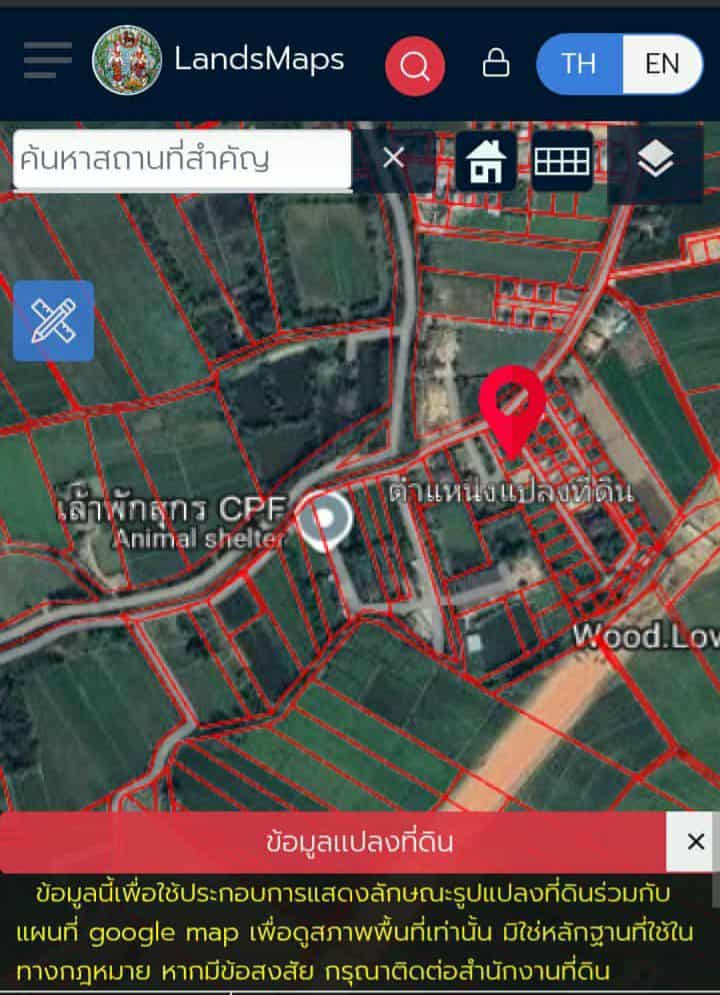Open the measurement ruler tool

53,321
